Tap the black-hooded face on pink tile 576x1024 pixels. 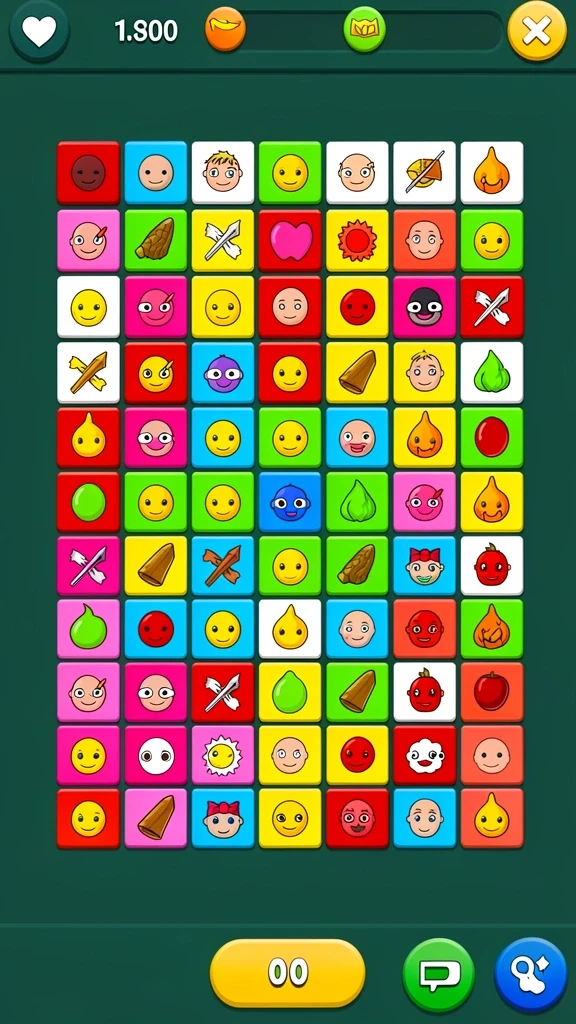coord(424,307)
